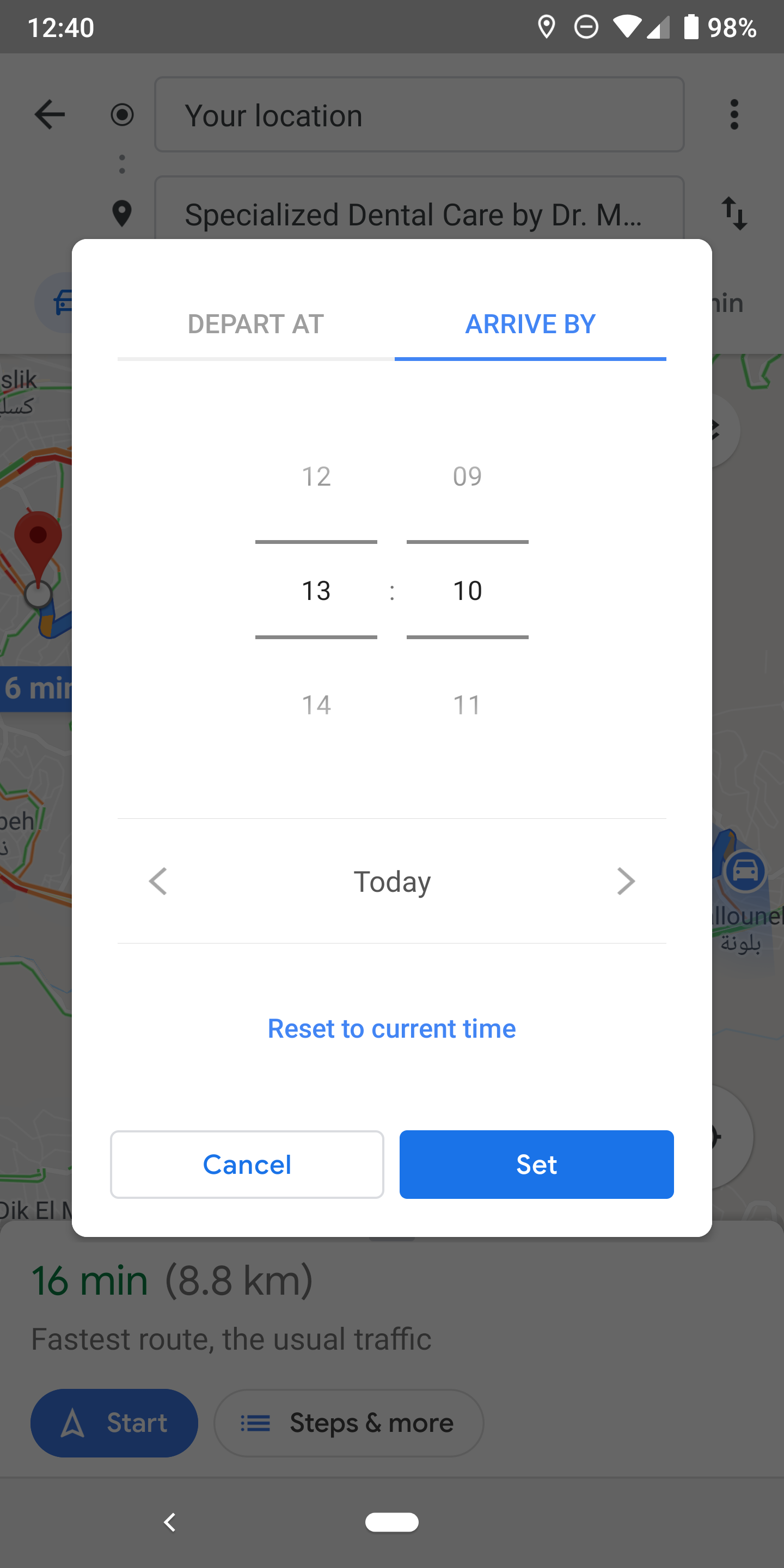Select hour 12 in the time picker
Viewport: 784px width, 1568px height.
tap(316, 476)
